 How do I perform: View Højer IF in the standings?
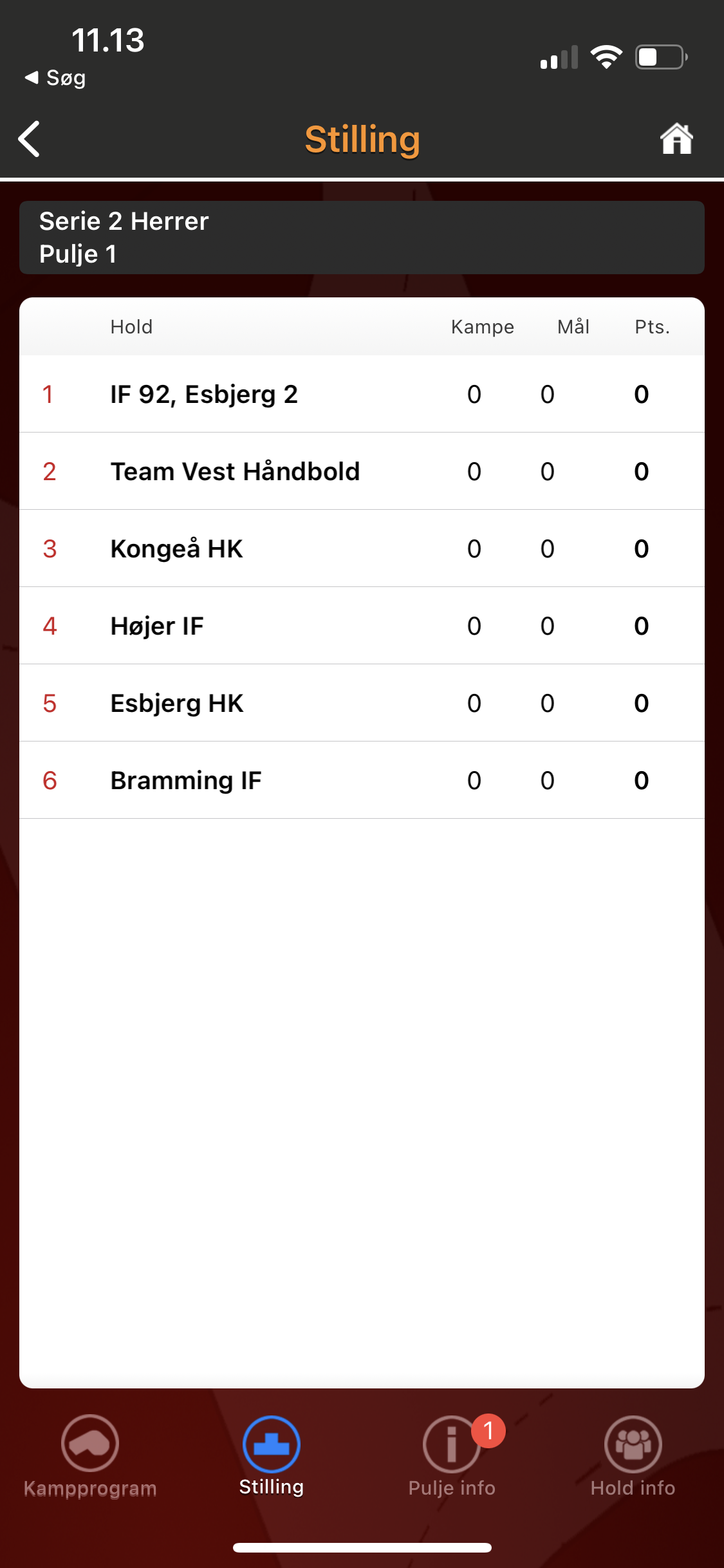click(362, 626)
